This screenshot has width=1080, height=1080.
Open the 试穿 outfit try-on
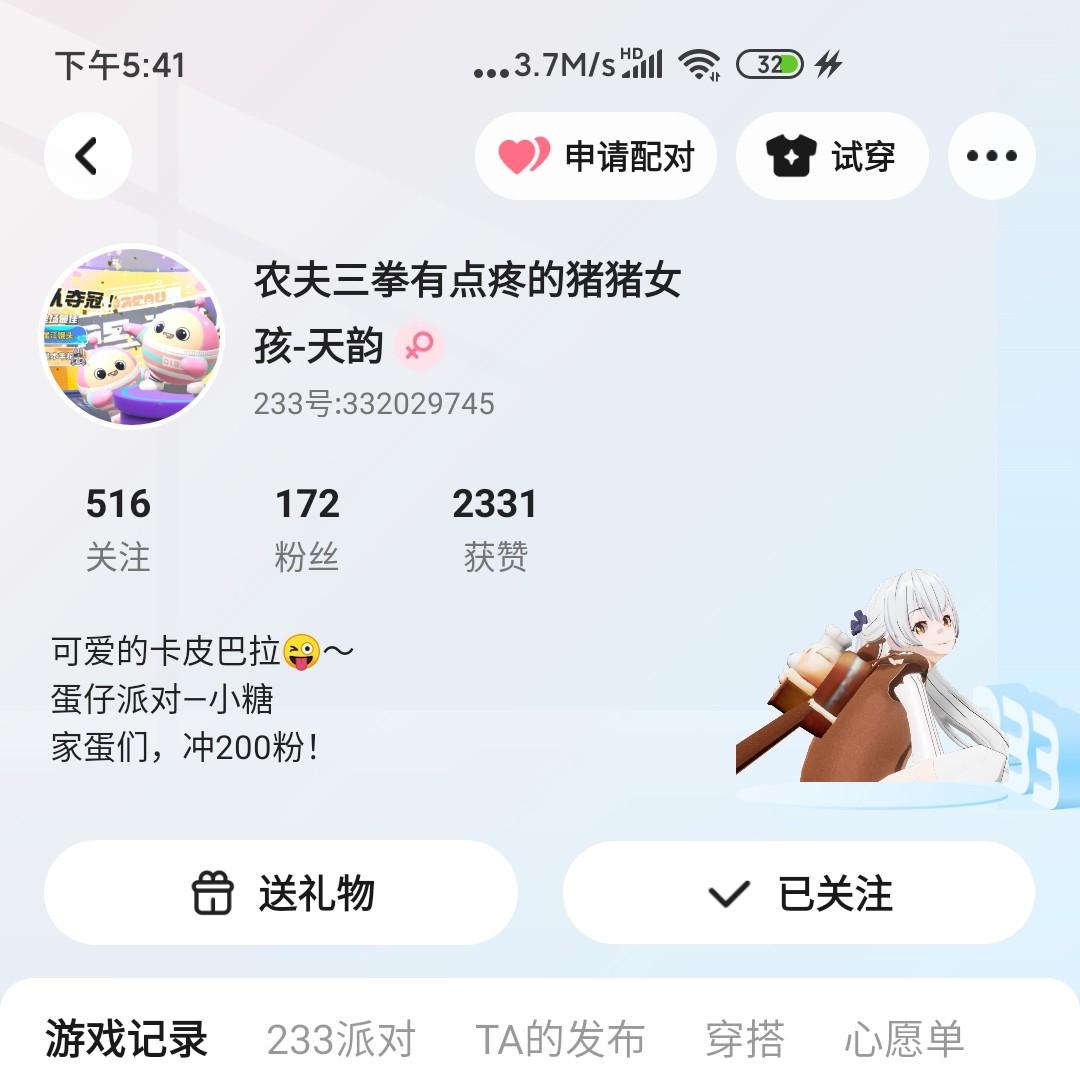(832, 157)
